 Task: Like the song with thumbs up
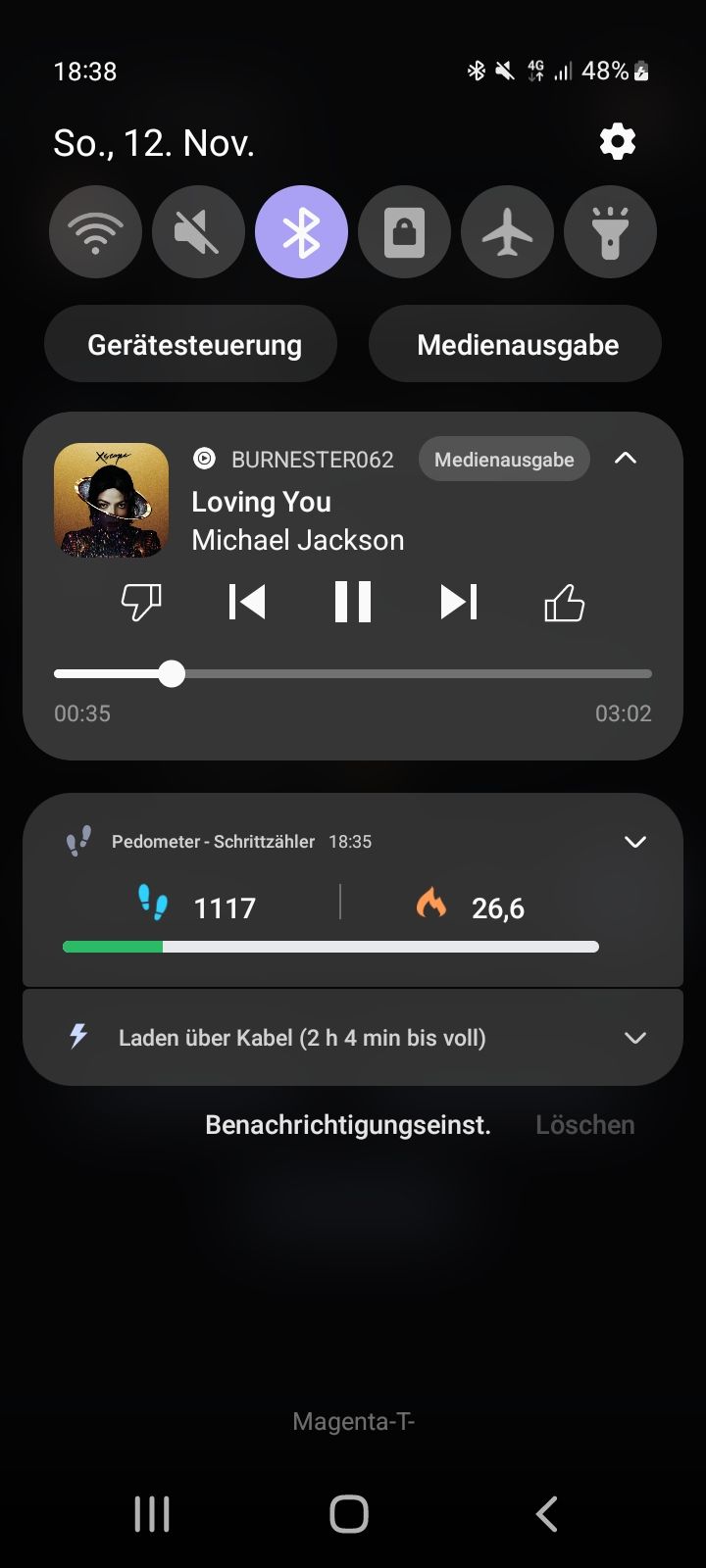564,602
